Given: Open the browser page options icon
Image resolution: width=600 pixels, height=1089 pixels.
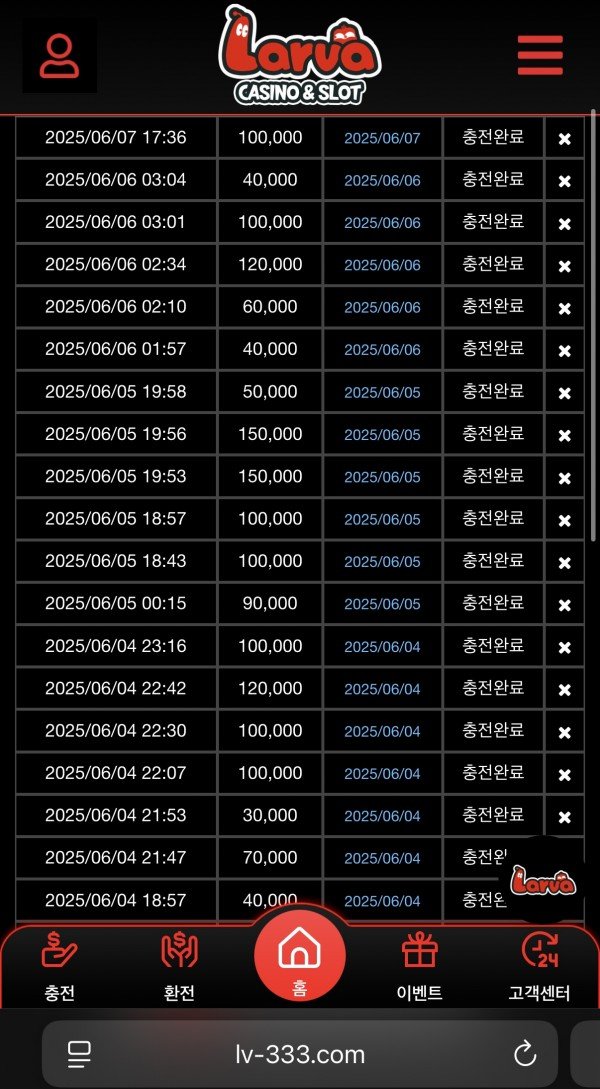Looking at the screenshot, I should (x=79, y=1053).
